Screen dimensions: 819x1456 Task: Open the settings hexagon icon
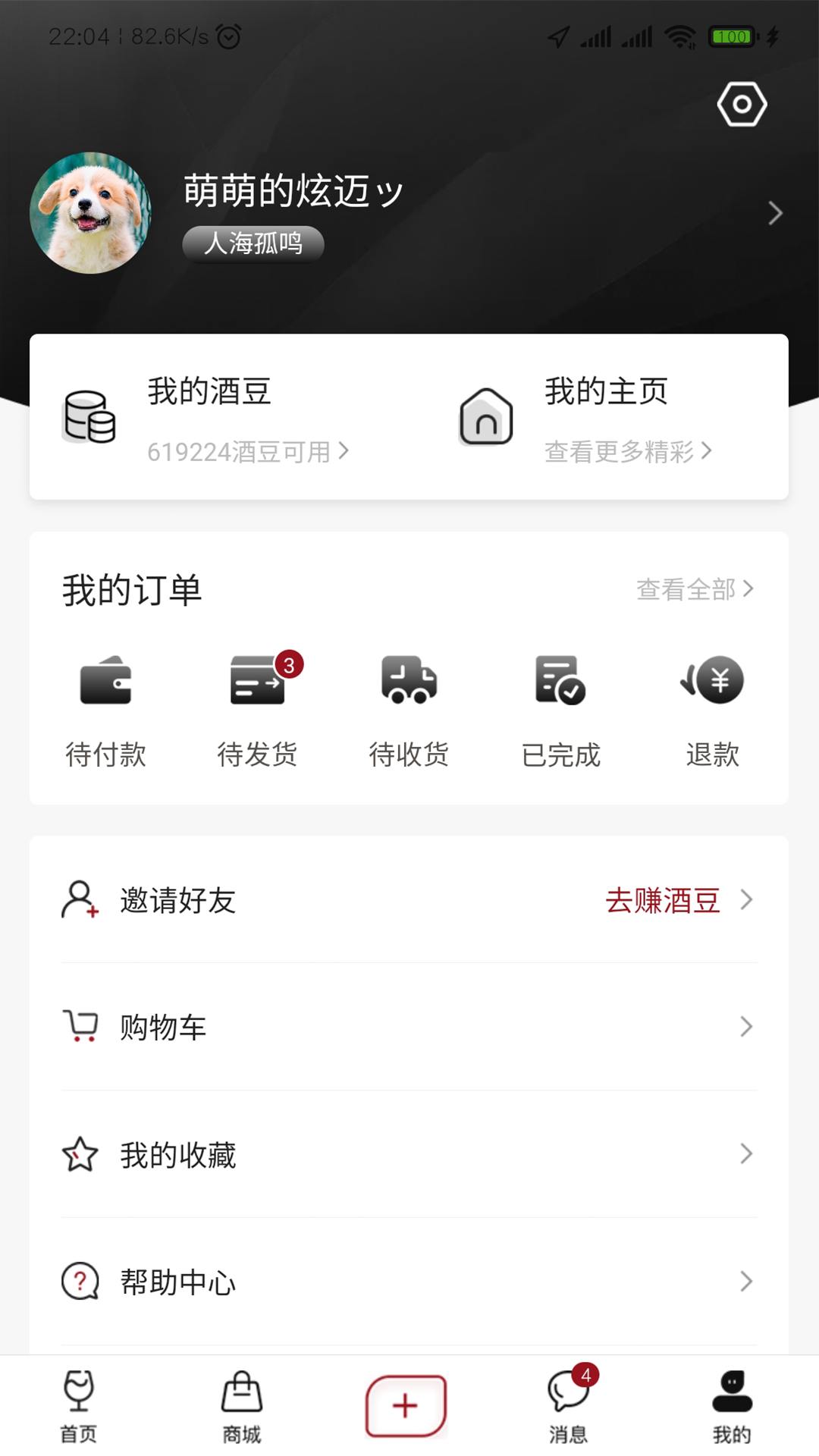(x=742, y=104)
